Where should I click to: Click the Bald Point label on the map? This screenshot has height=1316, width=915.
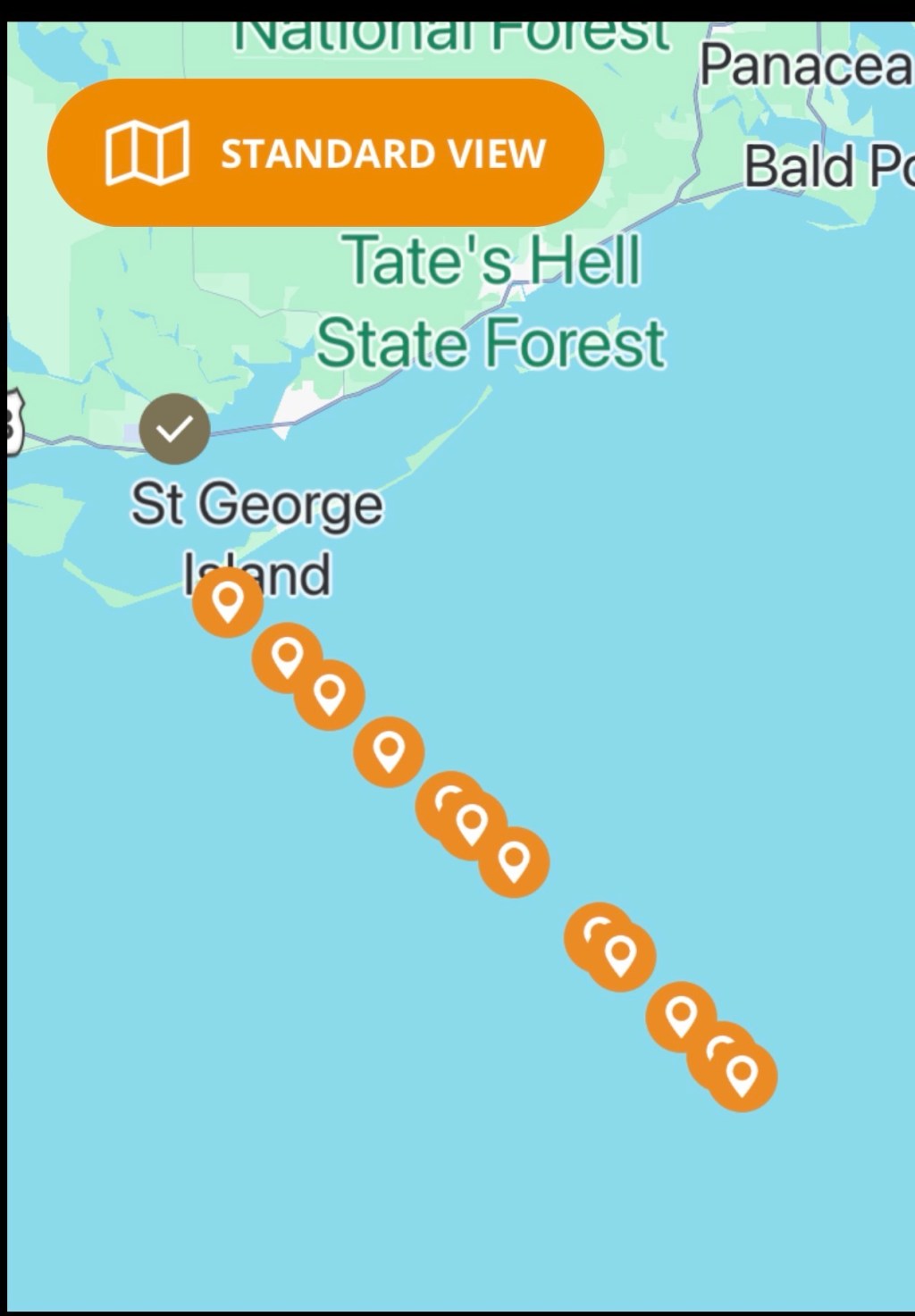tap(827, 165)
